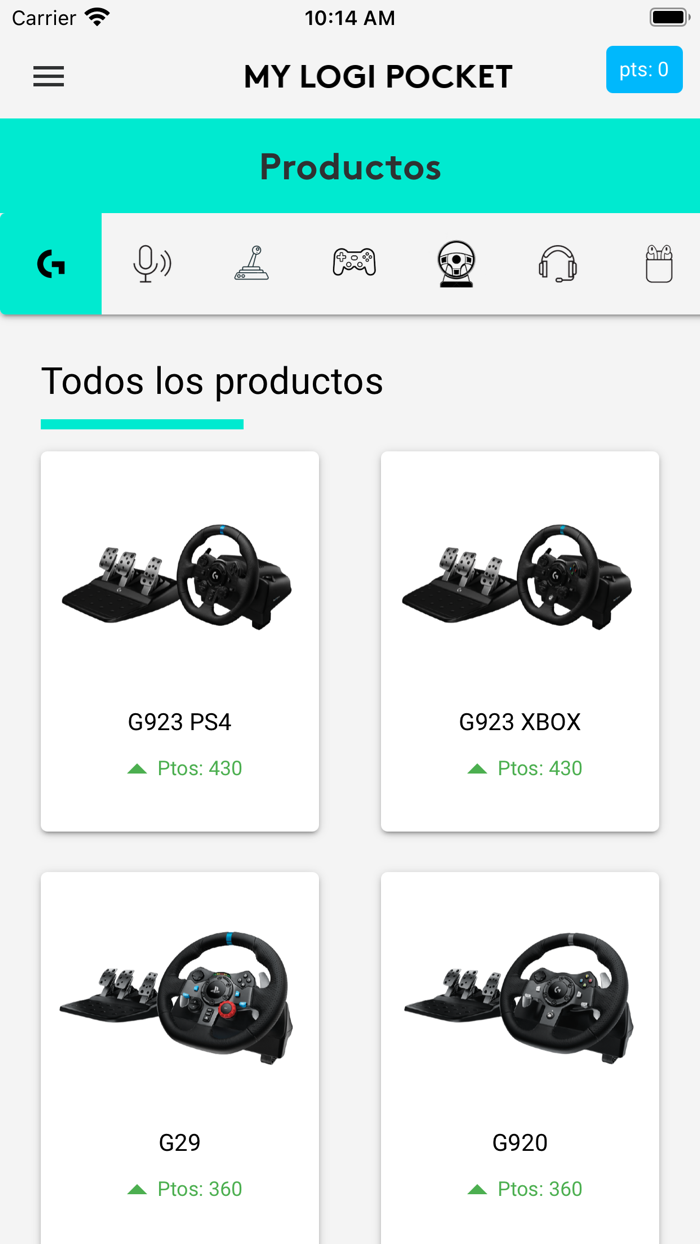The height and width of the screenshot is (1244, 700).
Task: Open the G923 PS4 product card
Action: pos(180,641)
